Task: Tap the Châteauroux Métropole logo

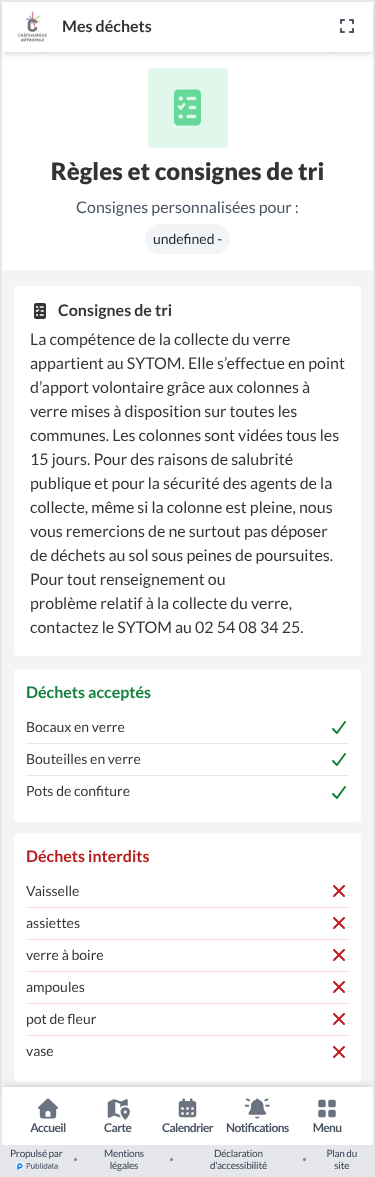Action: [34, 27]
